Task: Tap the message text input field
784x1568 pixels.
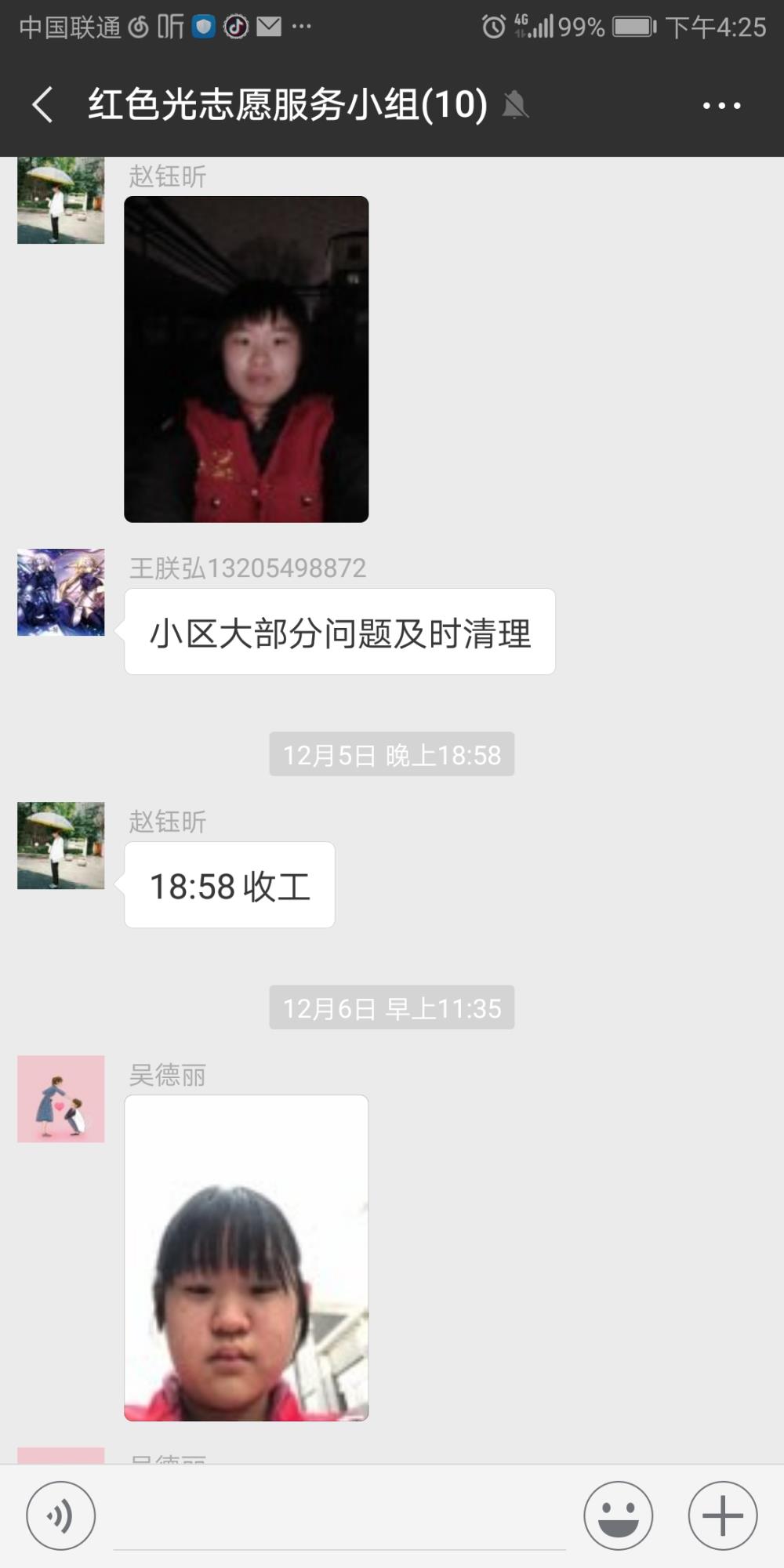Action: tap(339, 1517)
